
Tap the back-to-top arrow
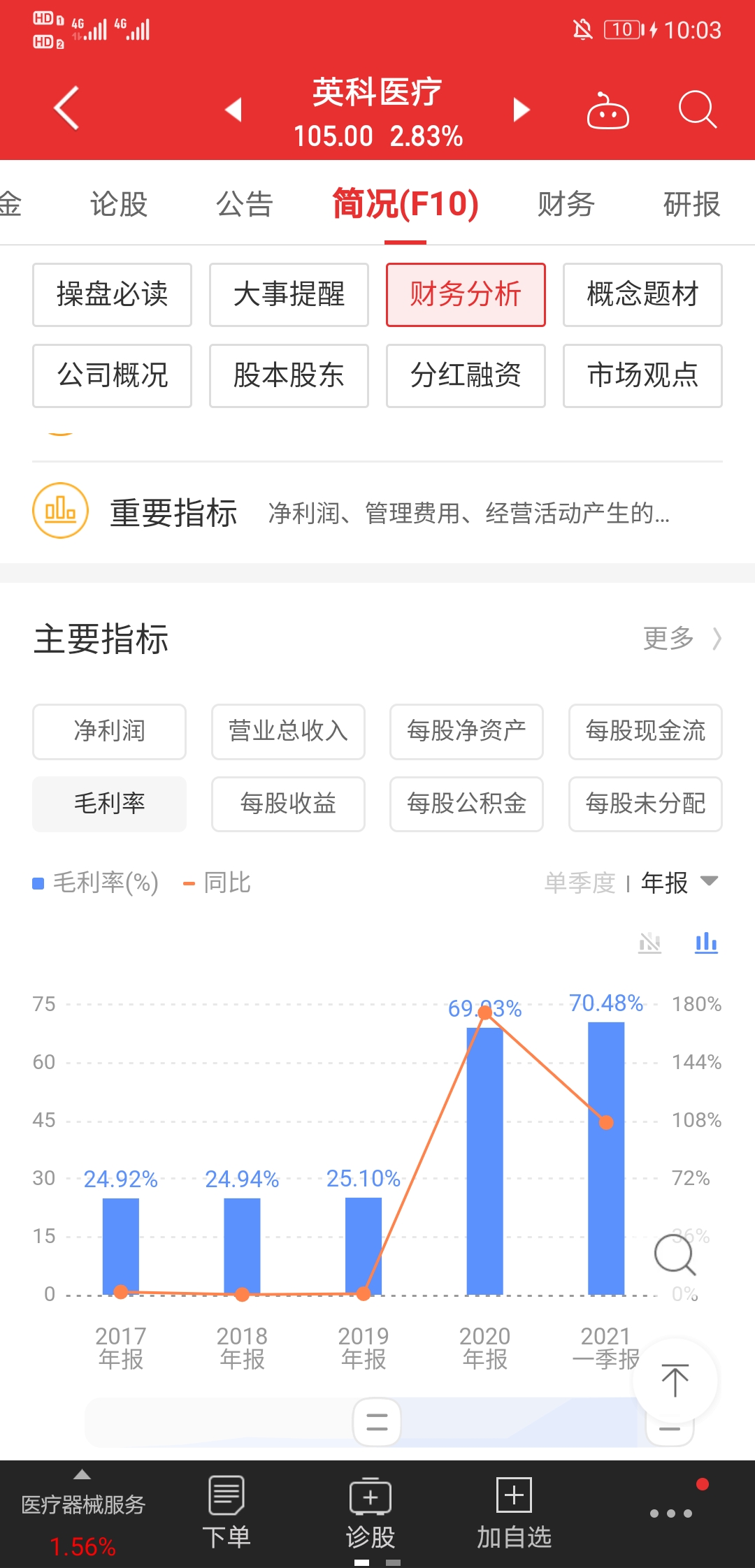point(675,1380)
